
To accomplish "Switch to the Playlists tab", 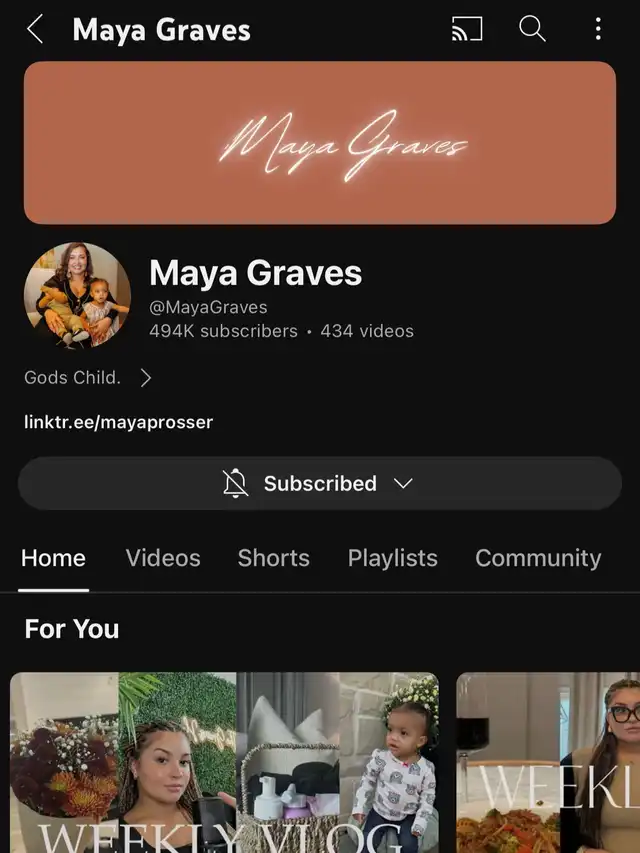I will click(392, 558).
